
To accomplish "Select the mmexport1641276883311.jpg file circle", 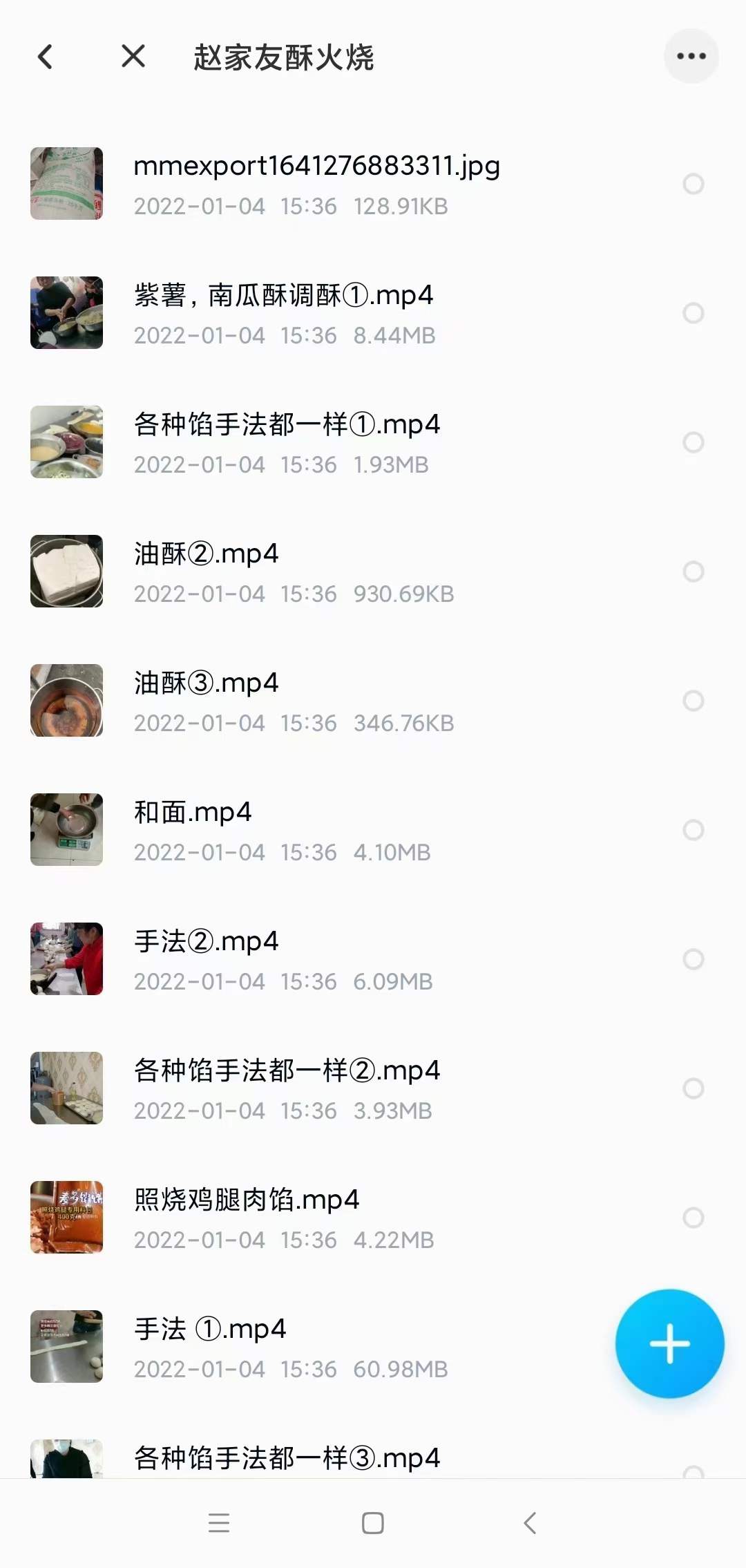I will [693, 184].
